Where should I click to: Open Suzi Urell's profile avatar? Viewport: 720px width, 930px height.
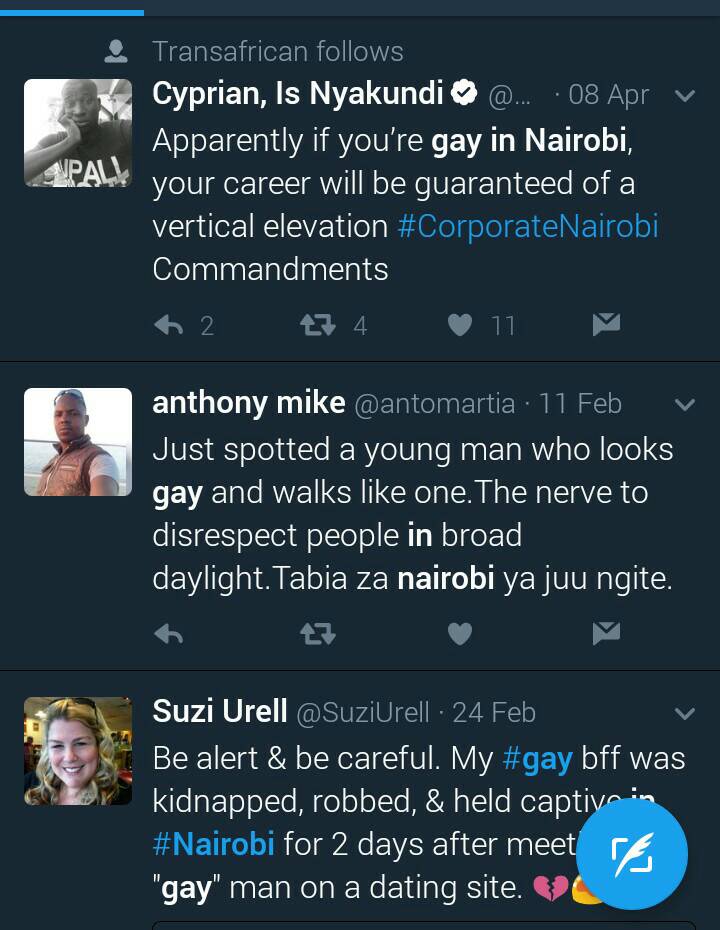pos(78,751)
